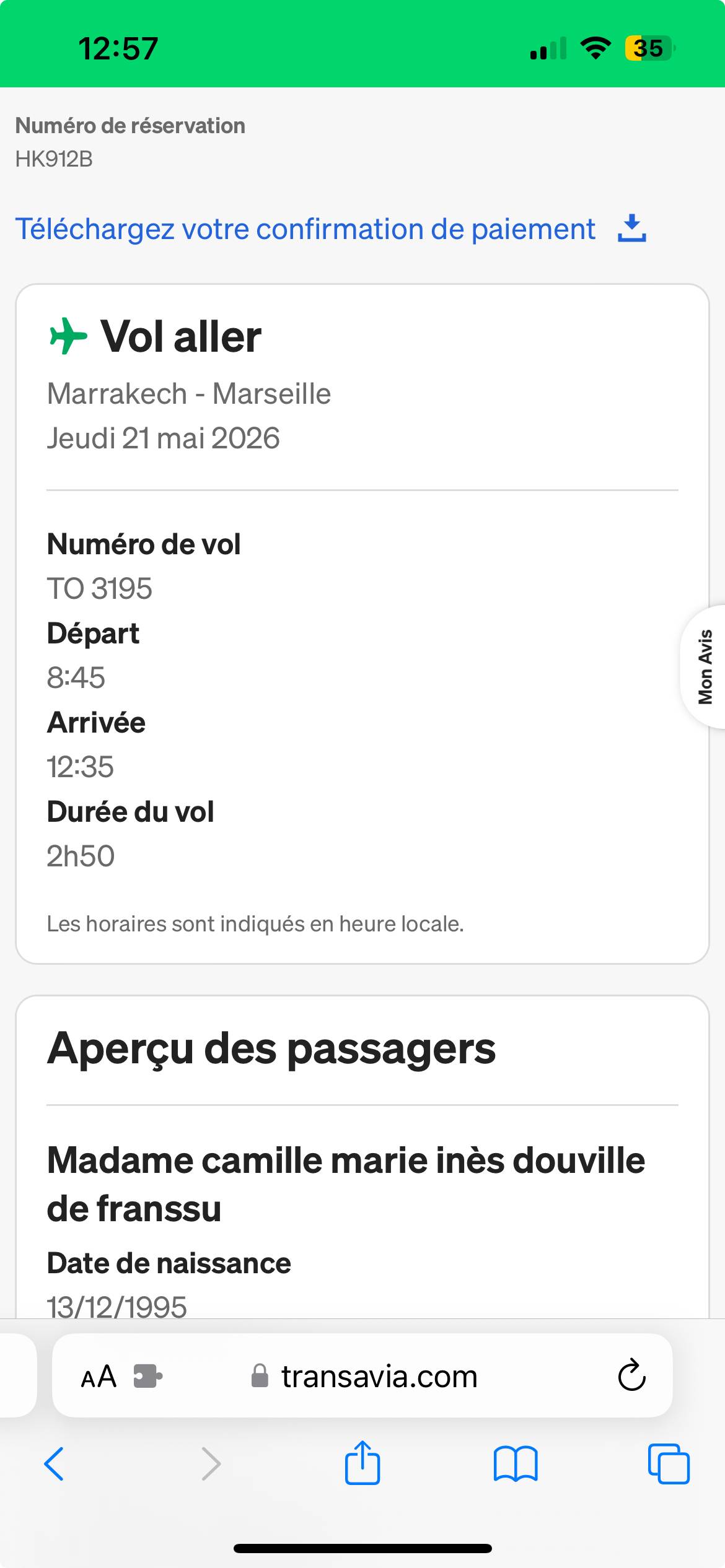
Task: Tap the reservation number HK912B
Action: click(x=53, y=159)
